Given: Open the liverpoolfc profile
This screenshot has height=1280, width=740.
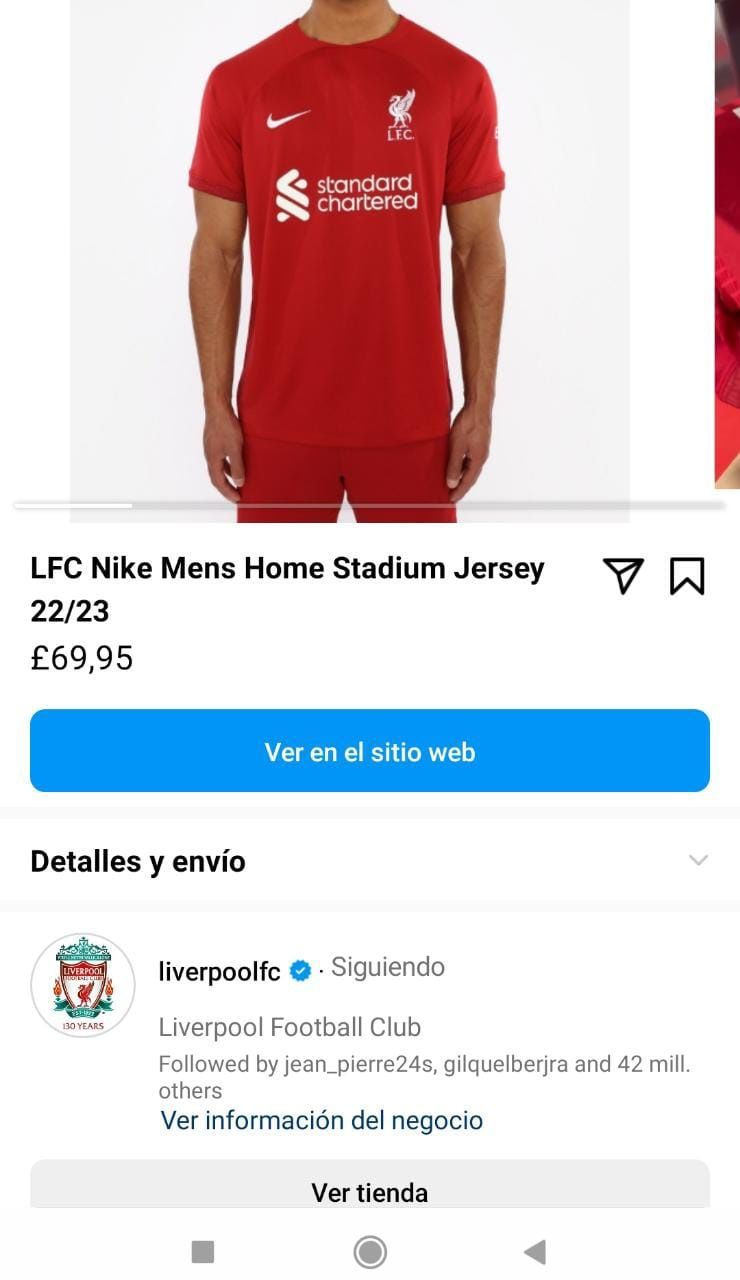Looking at the screenshot, I should 219,970.
